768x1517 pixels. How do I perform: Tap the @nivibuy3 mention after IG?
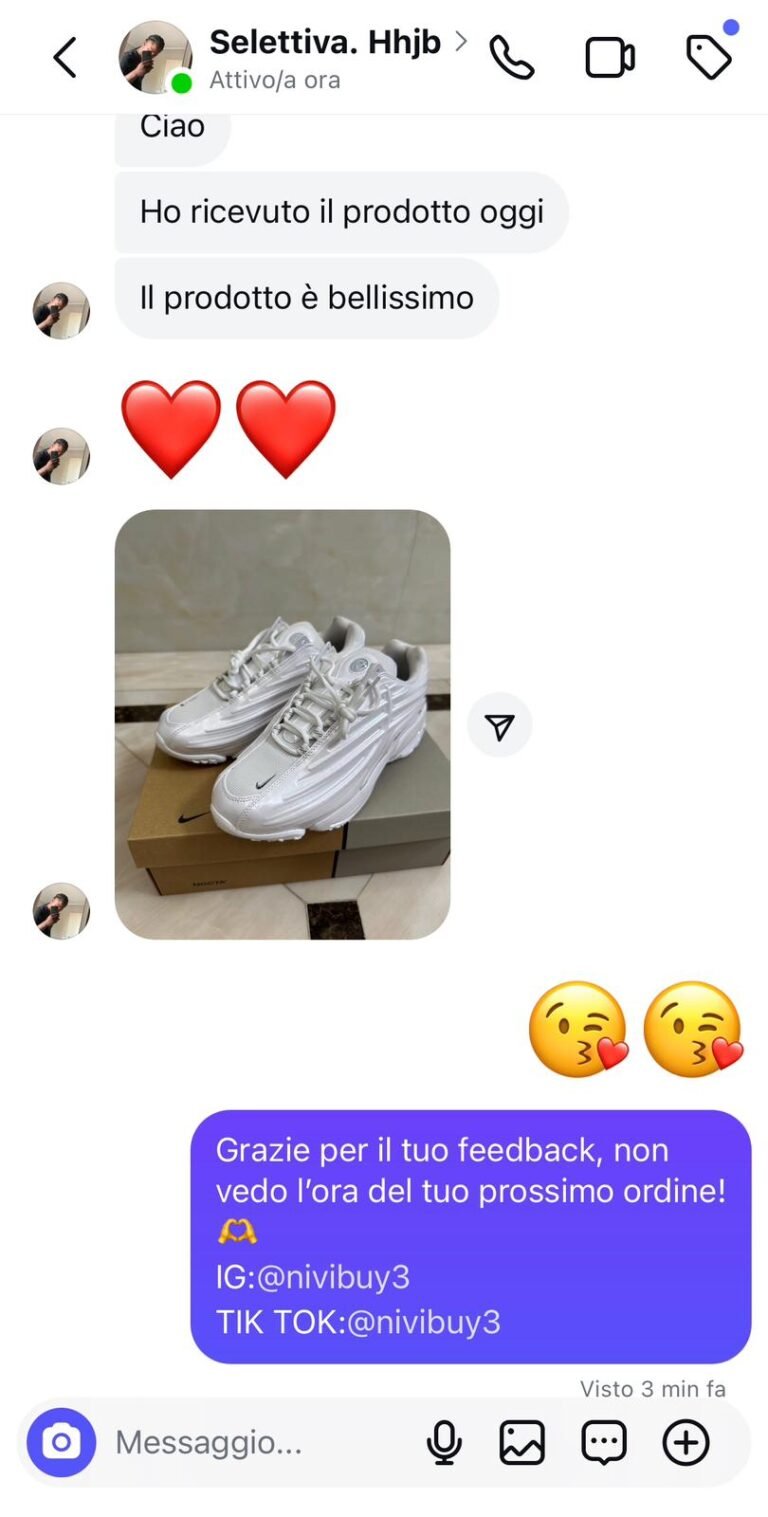[334, 1277]
